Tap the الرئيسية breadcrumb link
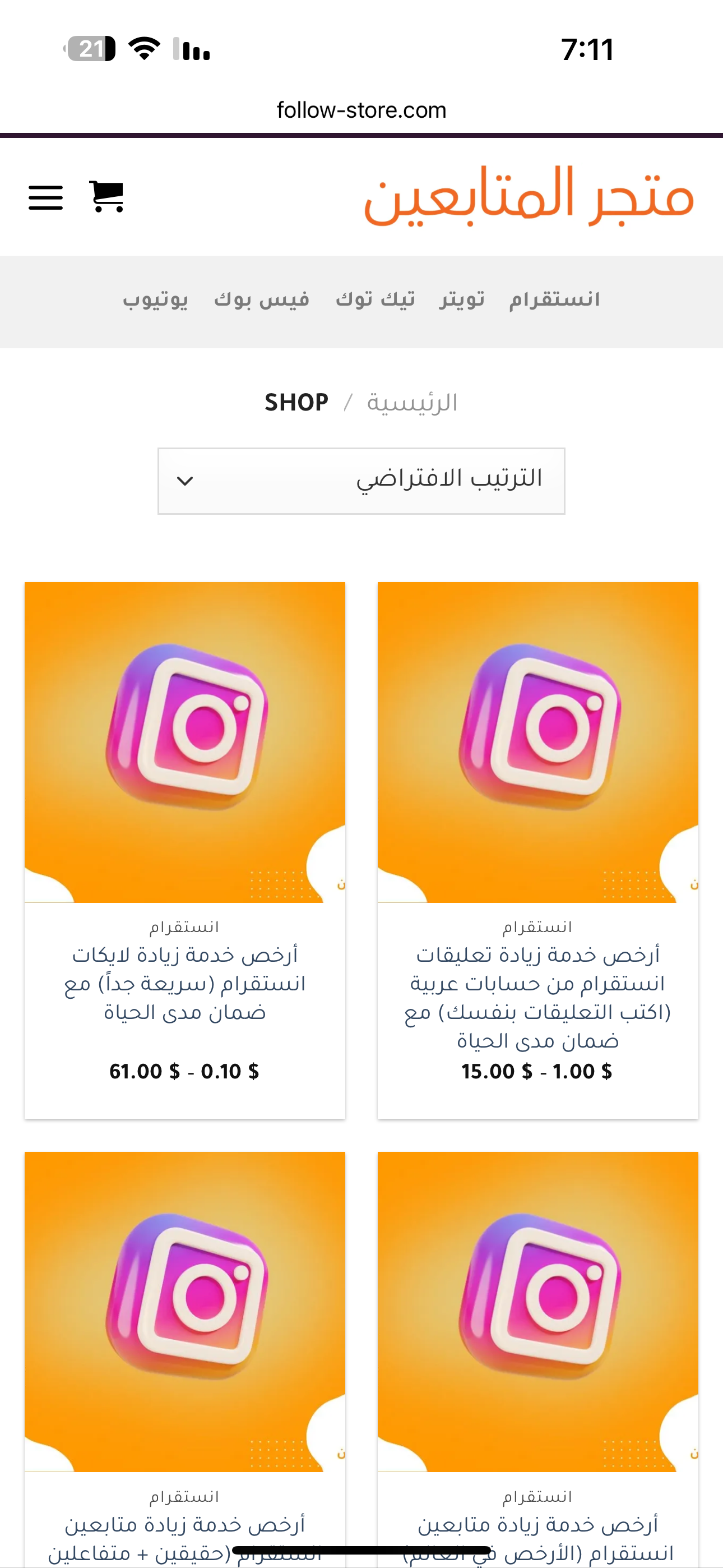This screenshot has width=723, height=1568. (x=412, y=403)
